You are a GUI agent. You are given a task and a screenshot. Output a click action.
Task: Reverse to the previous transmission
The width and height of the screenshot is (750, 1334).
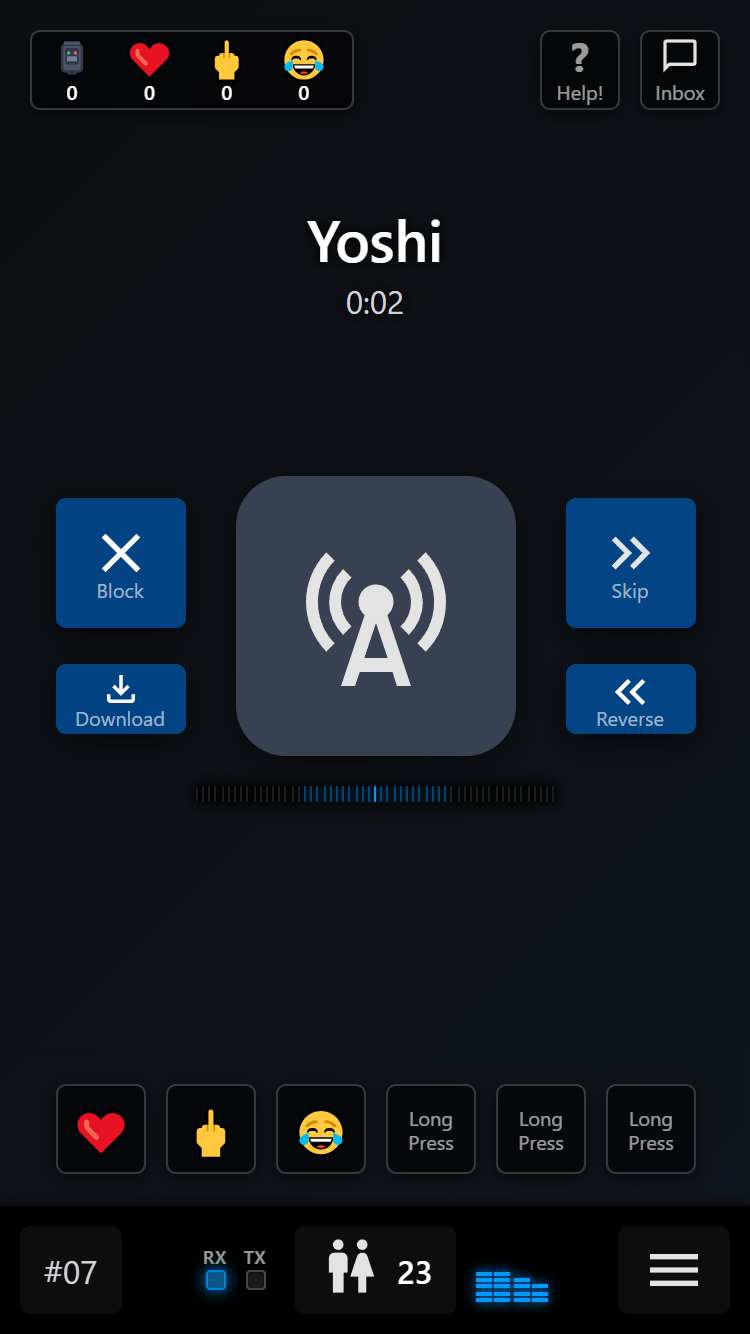(630, 698)
